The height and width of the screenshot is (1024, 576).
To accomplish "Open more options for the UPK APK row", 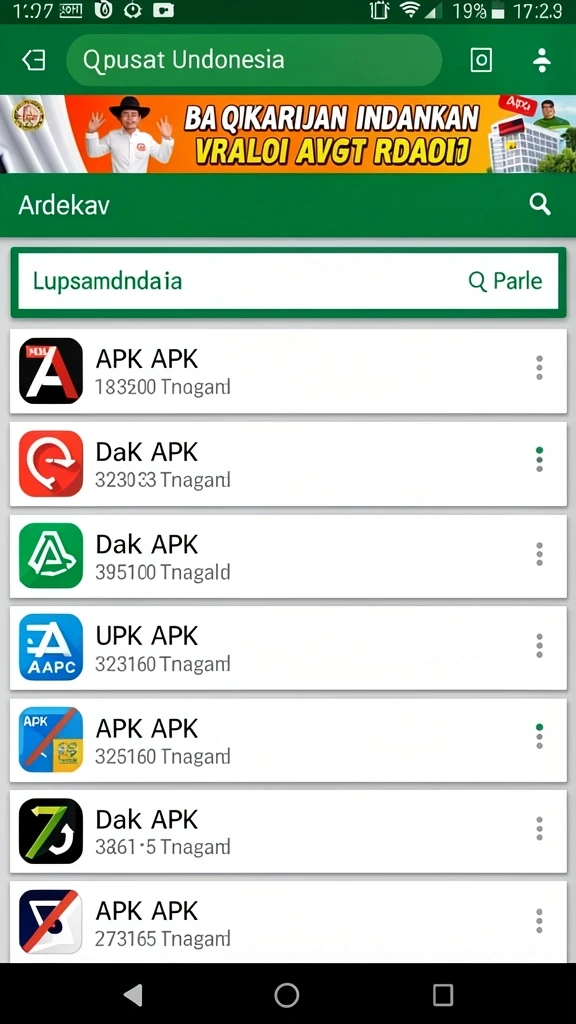I will [x=539, y=646].
